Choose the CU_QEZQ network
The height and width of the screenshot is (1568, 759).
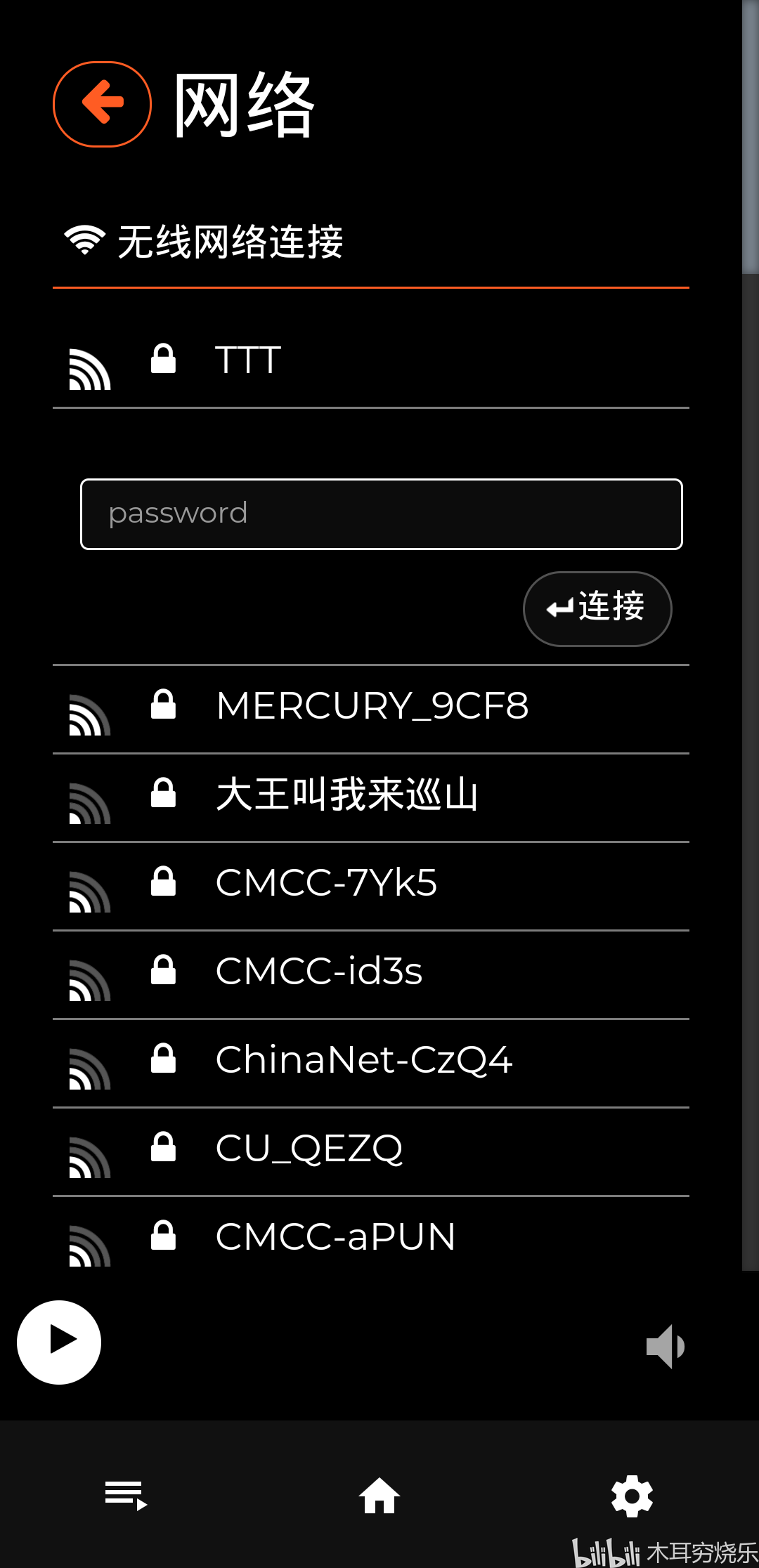pos(371,1151)
